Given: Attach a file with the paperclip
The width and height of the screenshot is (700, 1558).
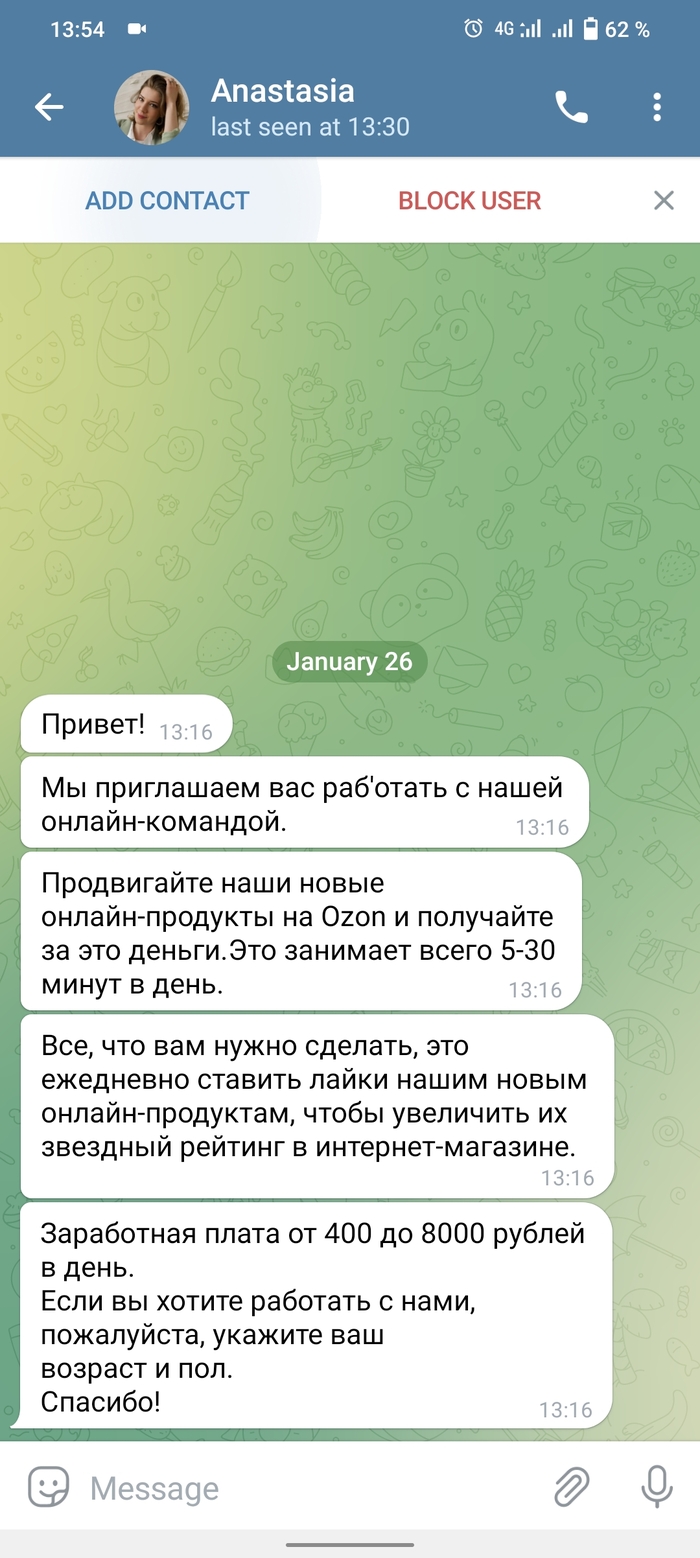Looking at the screenshot, I should pyautogui.click(x=571, y=1487).
